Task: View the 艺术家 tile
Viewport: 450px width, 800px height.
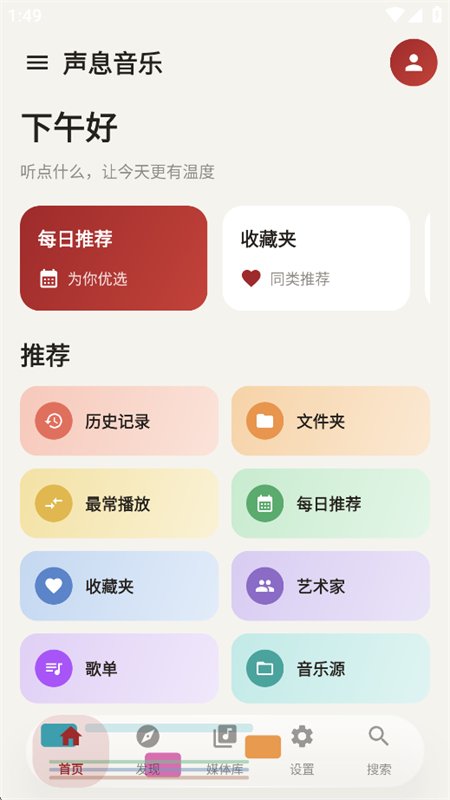Action: (331, 586)
